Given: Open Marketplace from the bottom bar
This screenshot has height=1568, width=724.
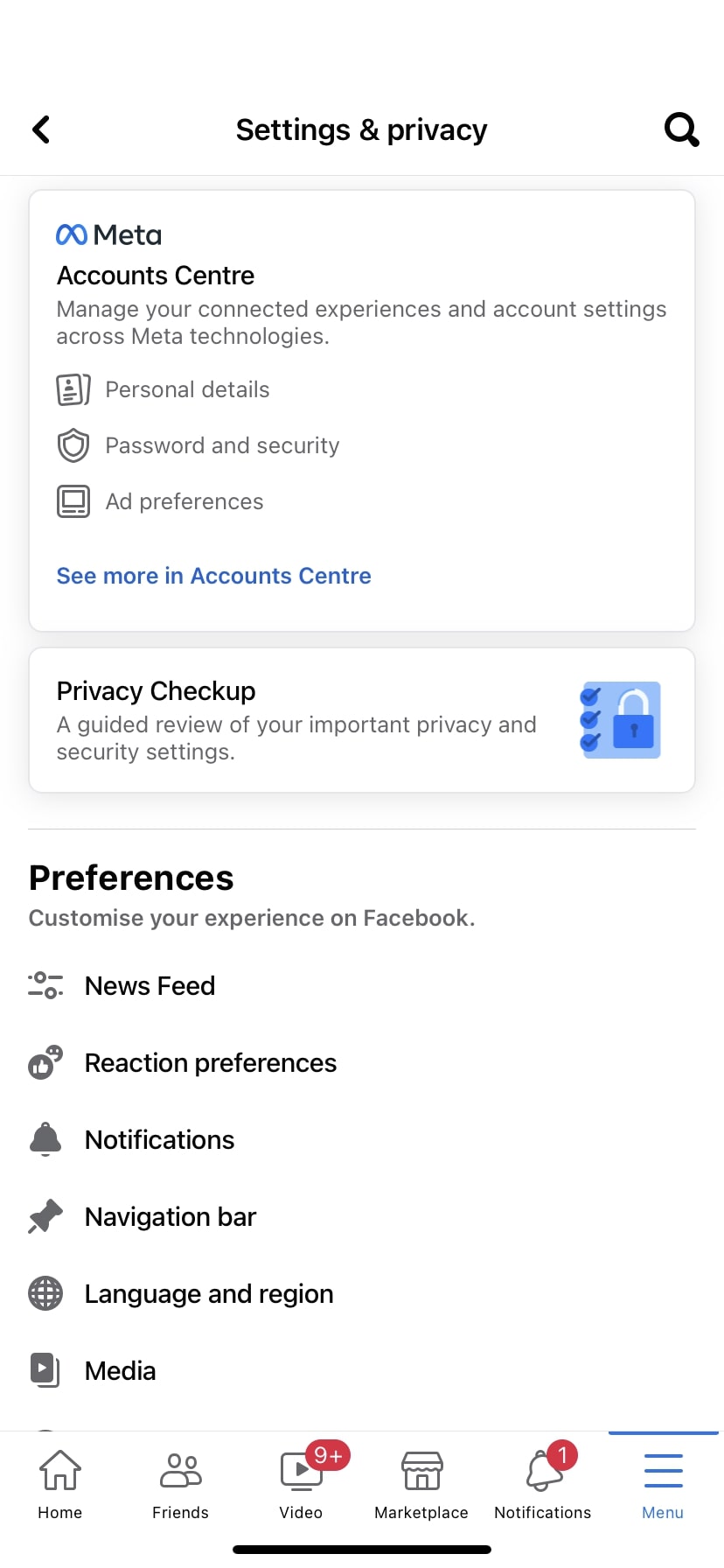Looking at the screenshot, I should pyautogui.click(x=421, y=1483).
